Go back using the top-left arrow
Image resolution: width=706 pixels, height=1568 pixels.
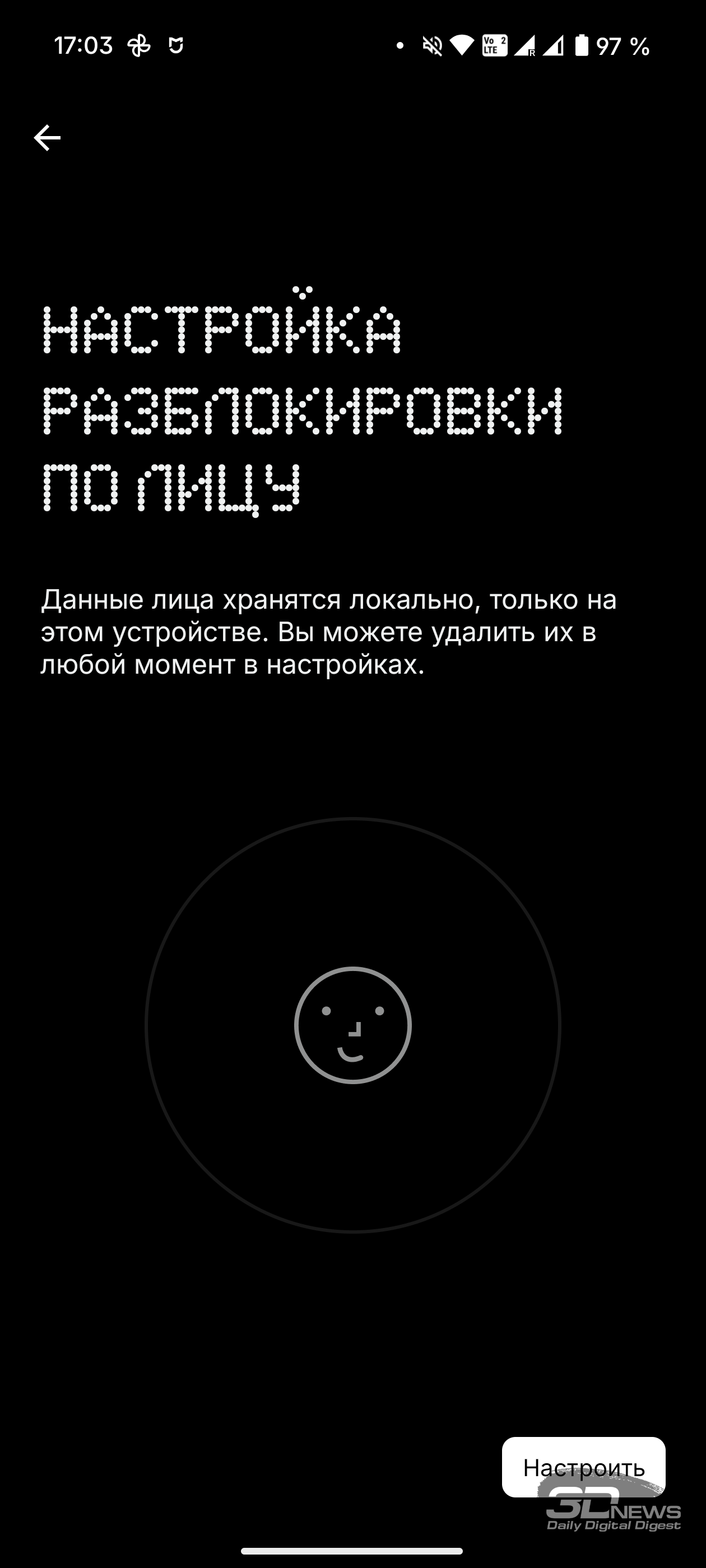point(47,138)
